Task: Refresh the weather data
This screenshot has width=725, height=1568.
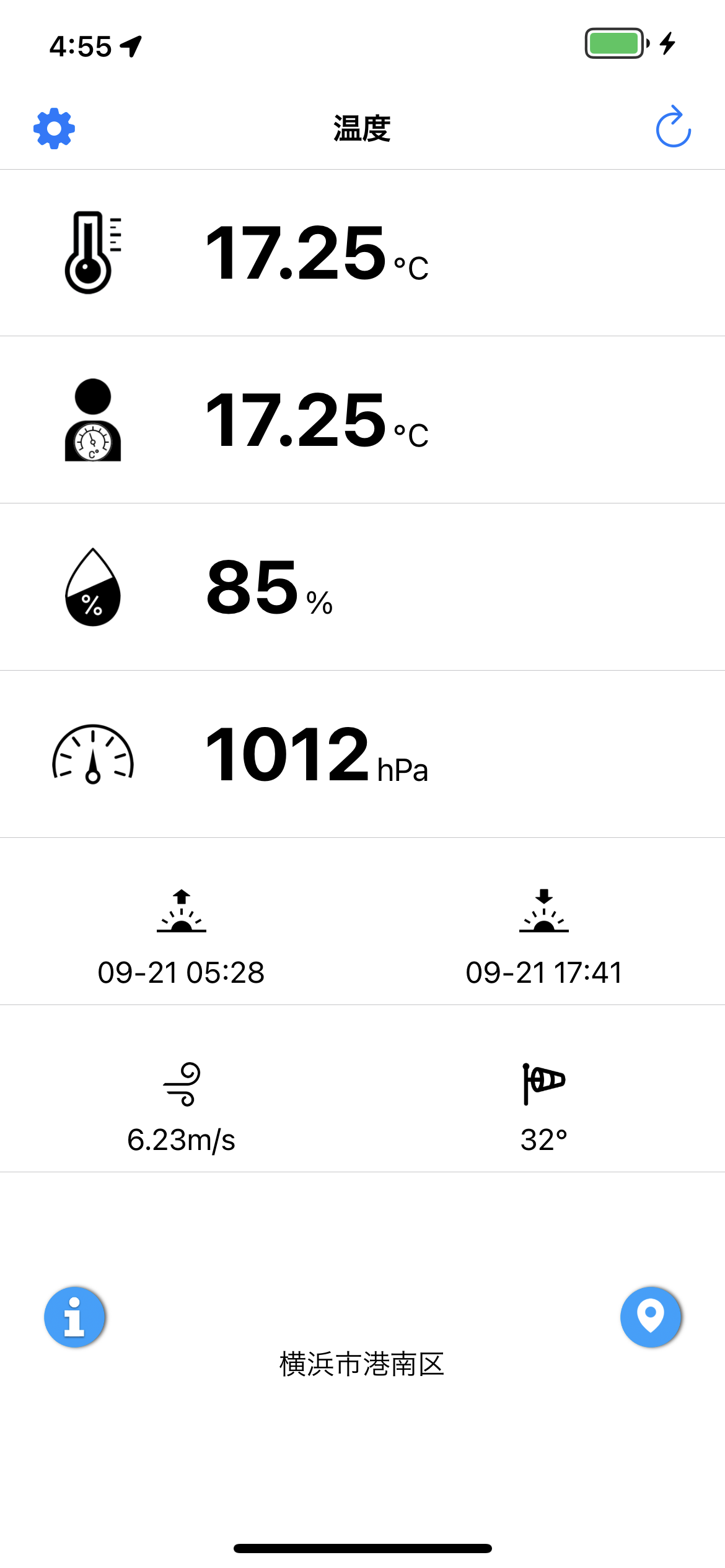Action: 673,128
